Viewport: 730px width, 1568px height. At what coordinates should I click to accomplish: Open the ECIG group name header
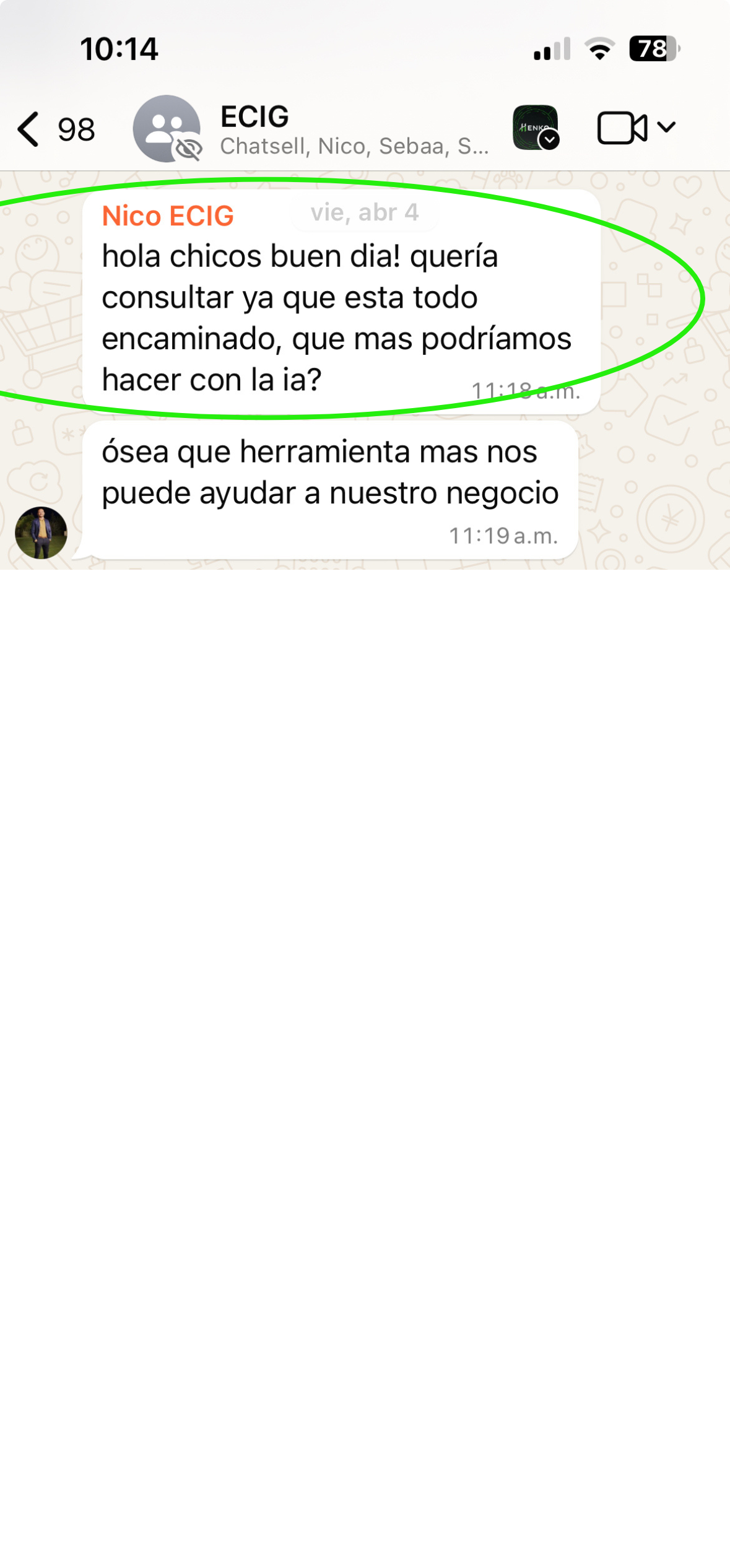tap(254, 116)
